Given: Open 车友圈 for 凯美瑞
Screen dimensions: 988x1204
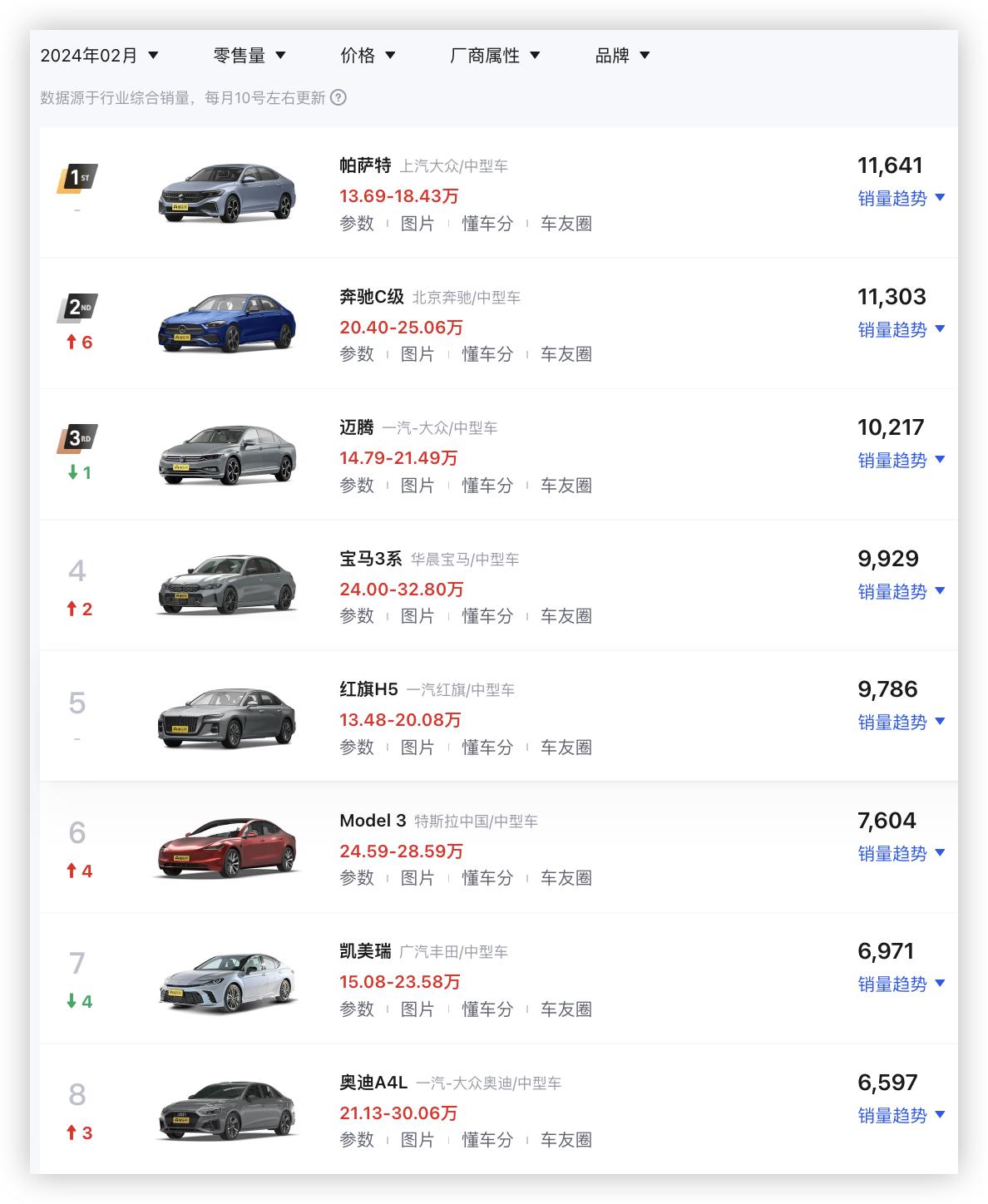Looking at the screenshot, I should pos(568,1009).
